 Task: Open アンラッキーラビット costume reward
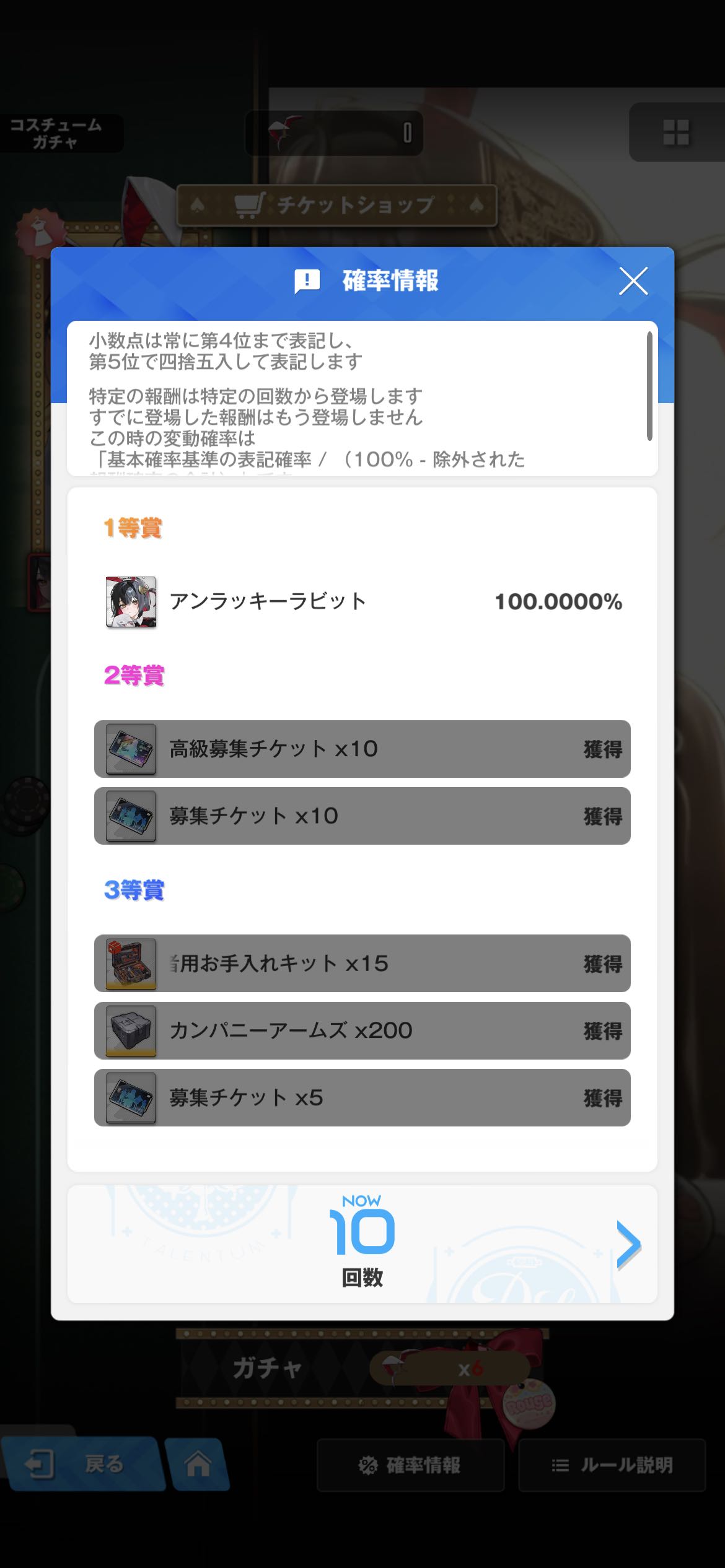pos(131,602)
